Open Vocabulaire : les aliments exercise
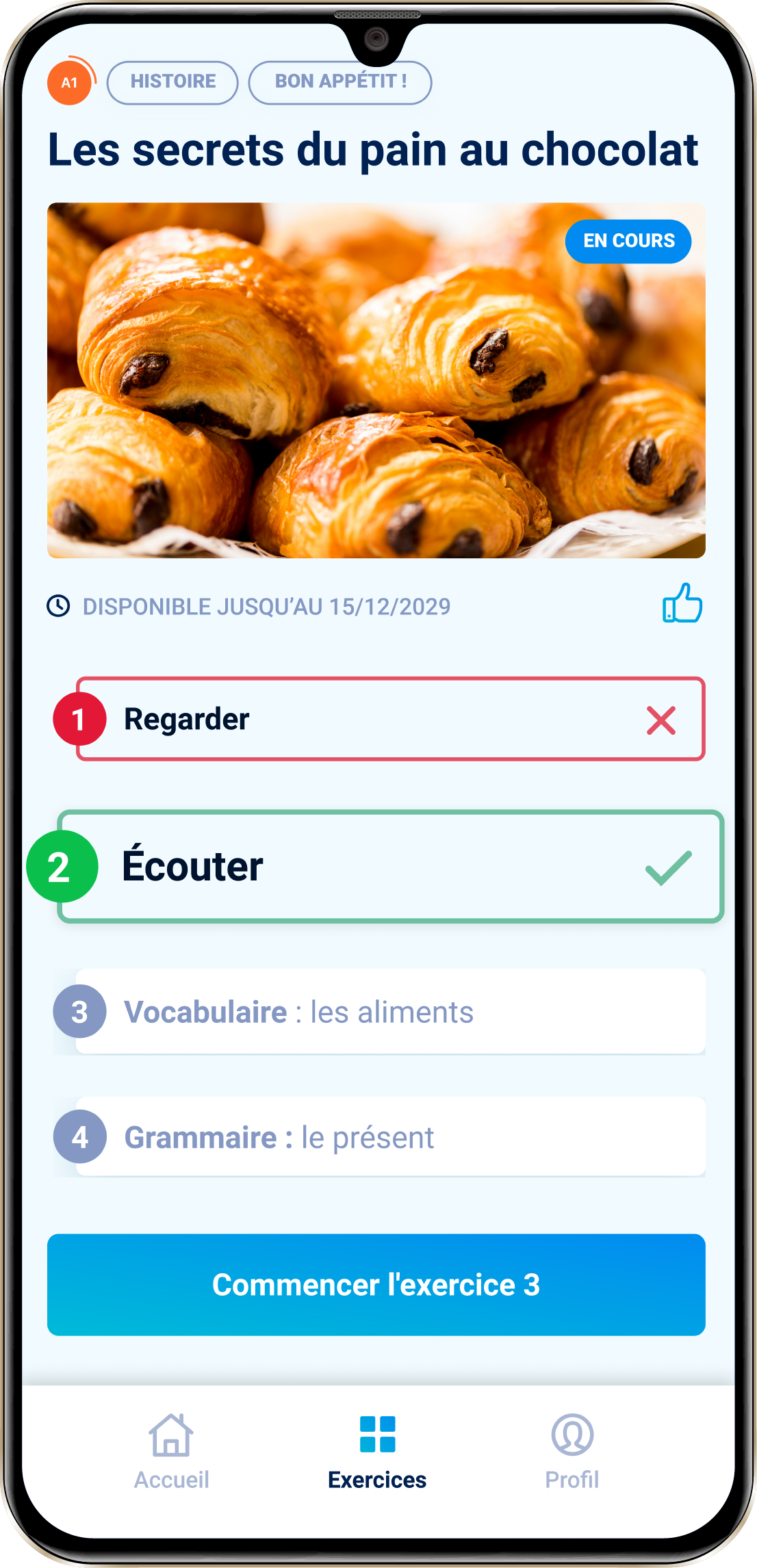757x1568 pixels. click(x=390, y=1012)
